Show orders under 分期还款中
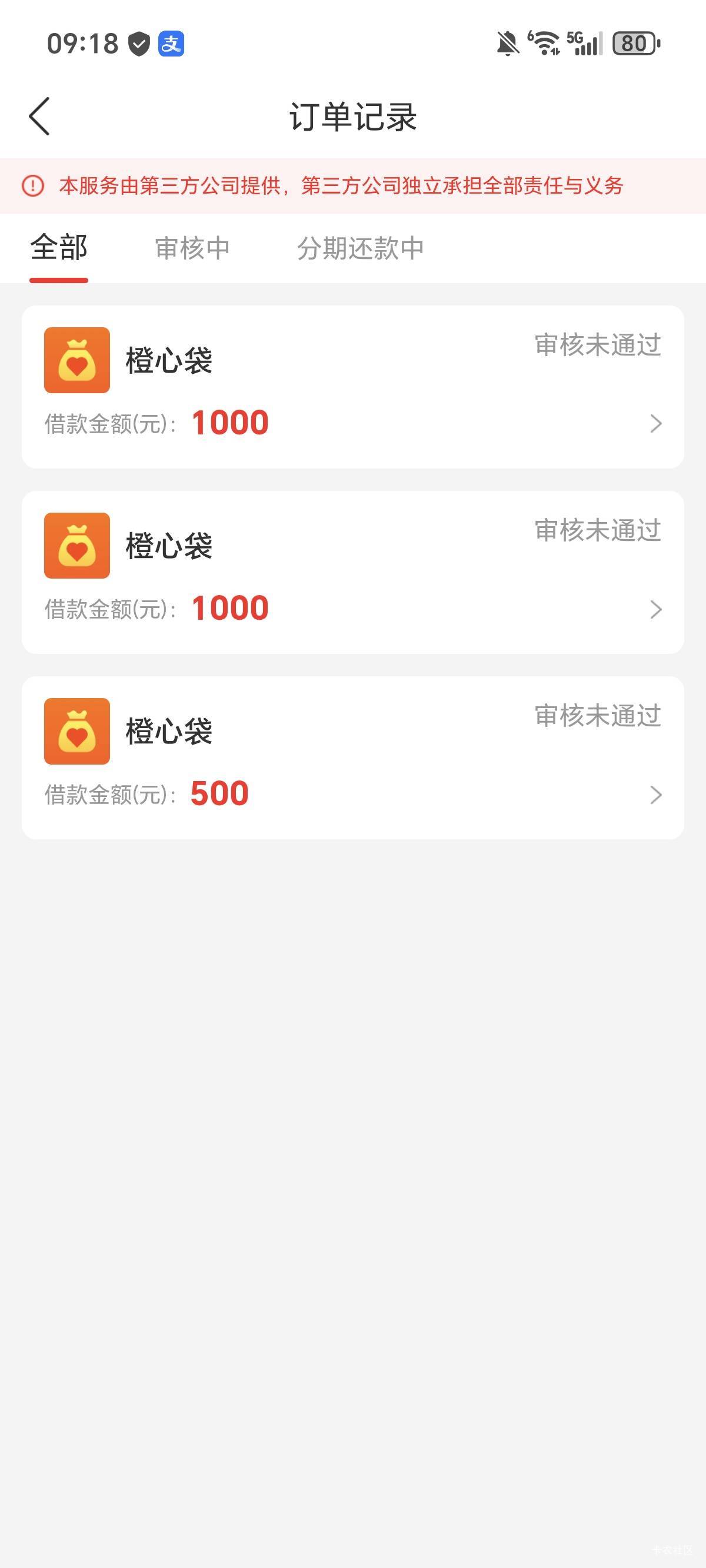This screenshot has width=706, height=1568. [360, 248]
